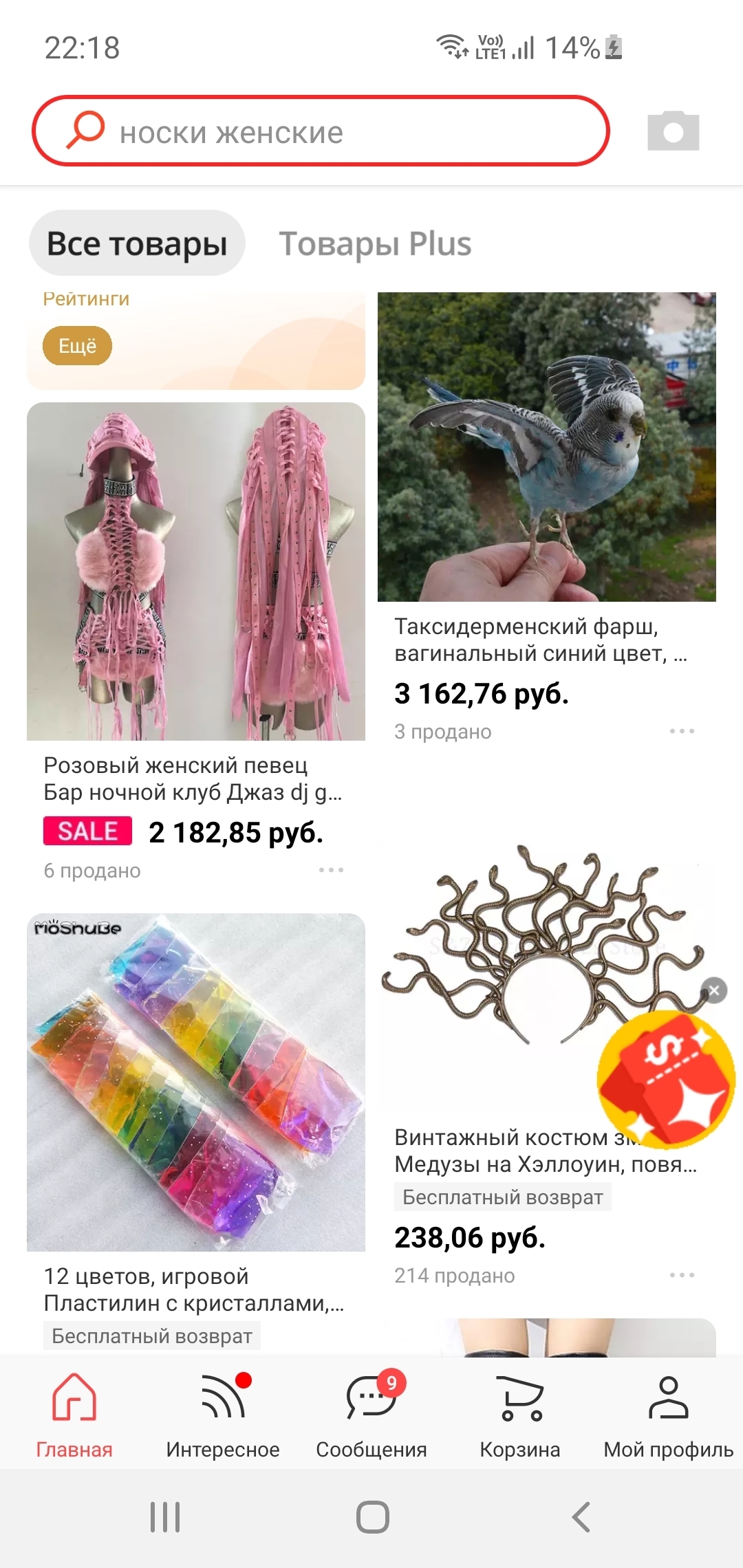Image resolution: width=743 pixels, height=1568 pixels.
Task: Open more options for the 3 162,76 руб. item
Action: (682, 731)
